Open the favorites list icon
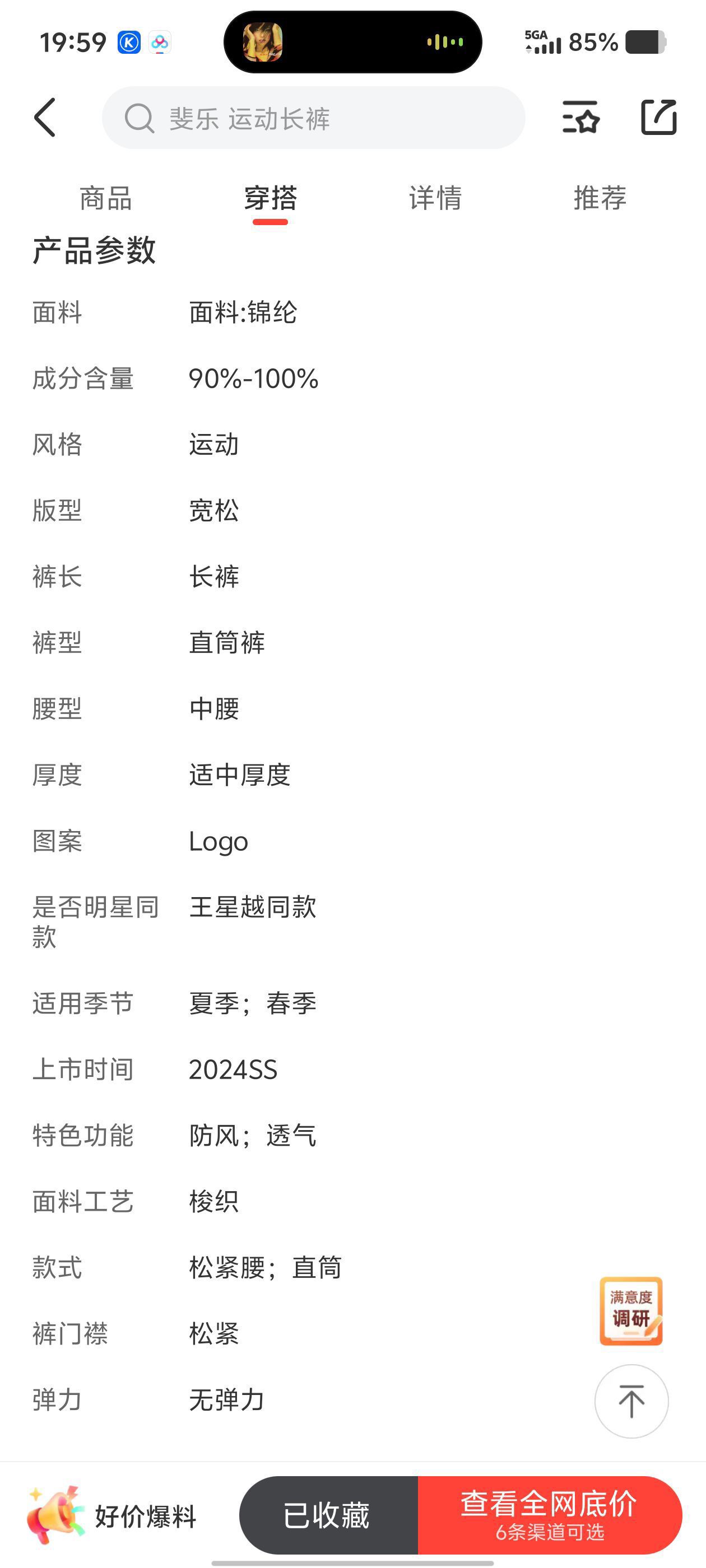Viewport: 706px width, 1568px height. (580, 118)
